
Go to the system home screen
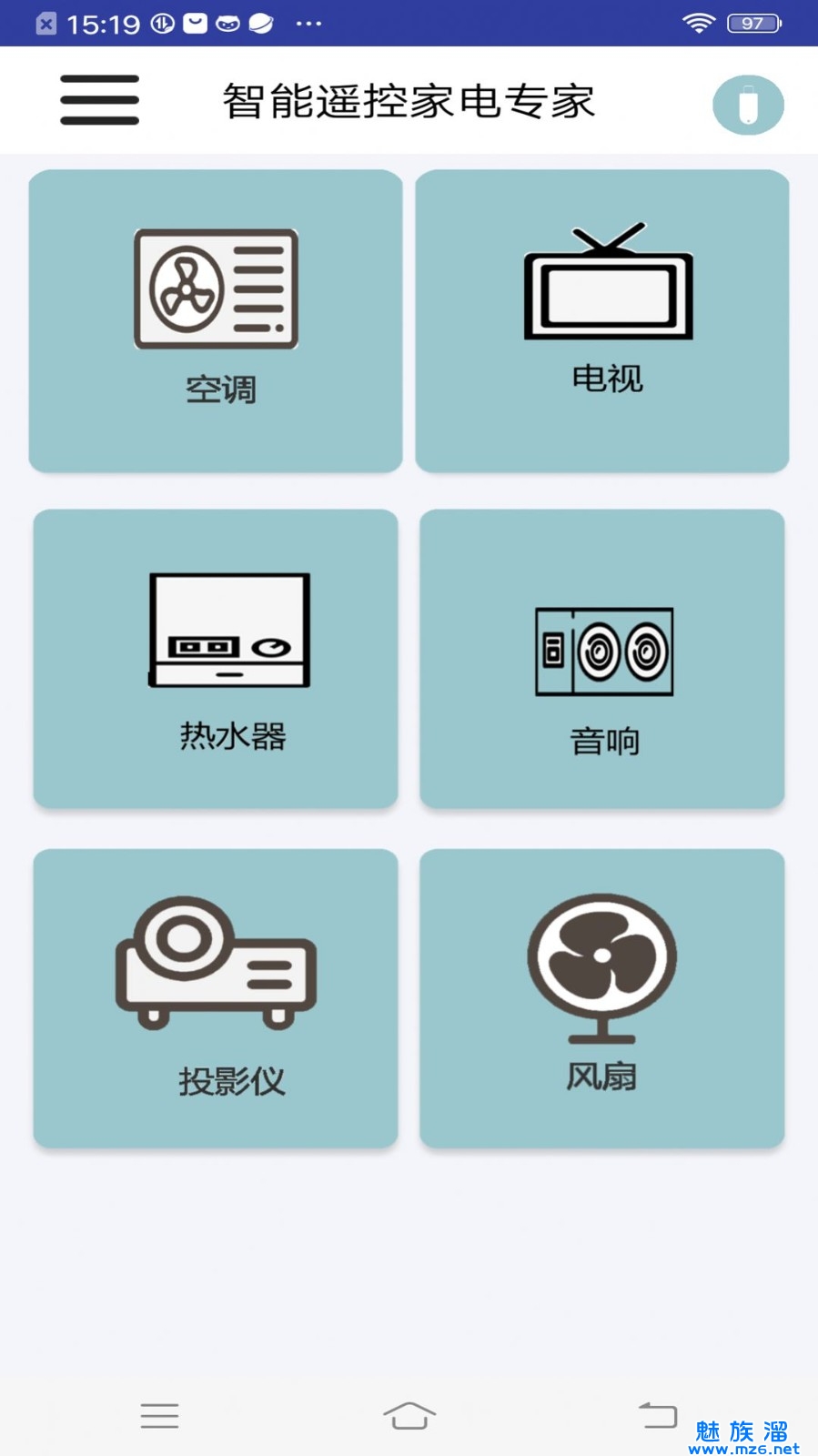409,1416
